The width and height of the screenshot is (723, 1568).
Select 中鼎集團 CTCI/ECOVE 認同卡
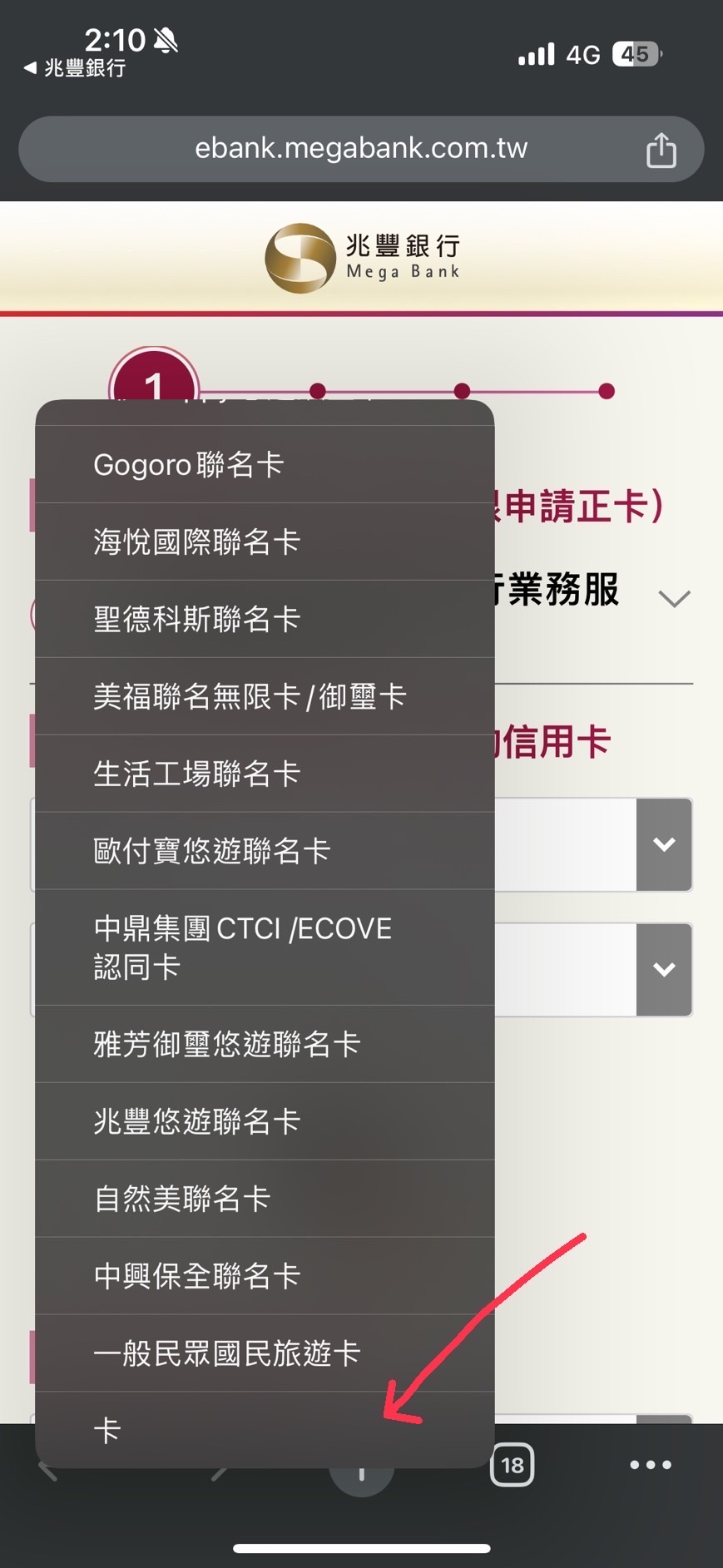(265, 947)
